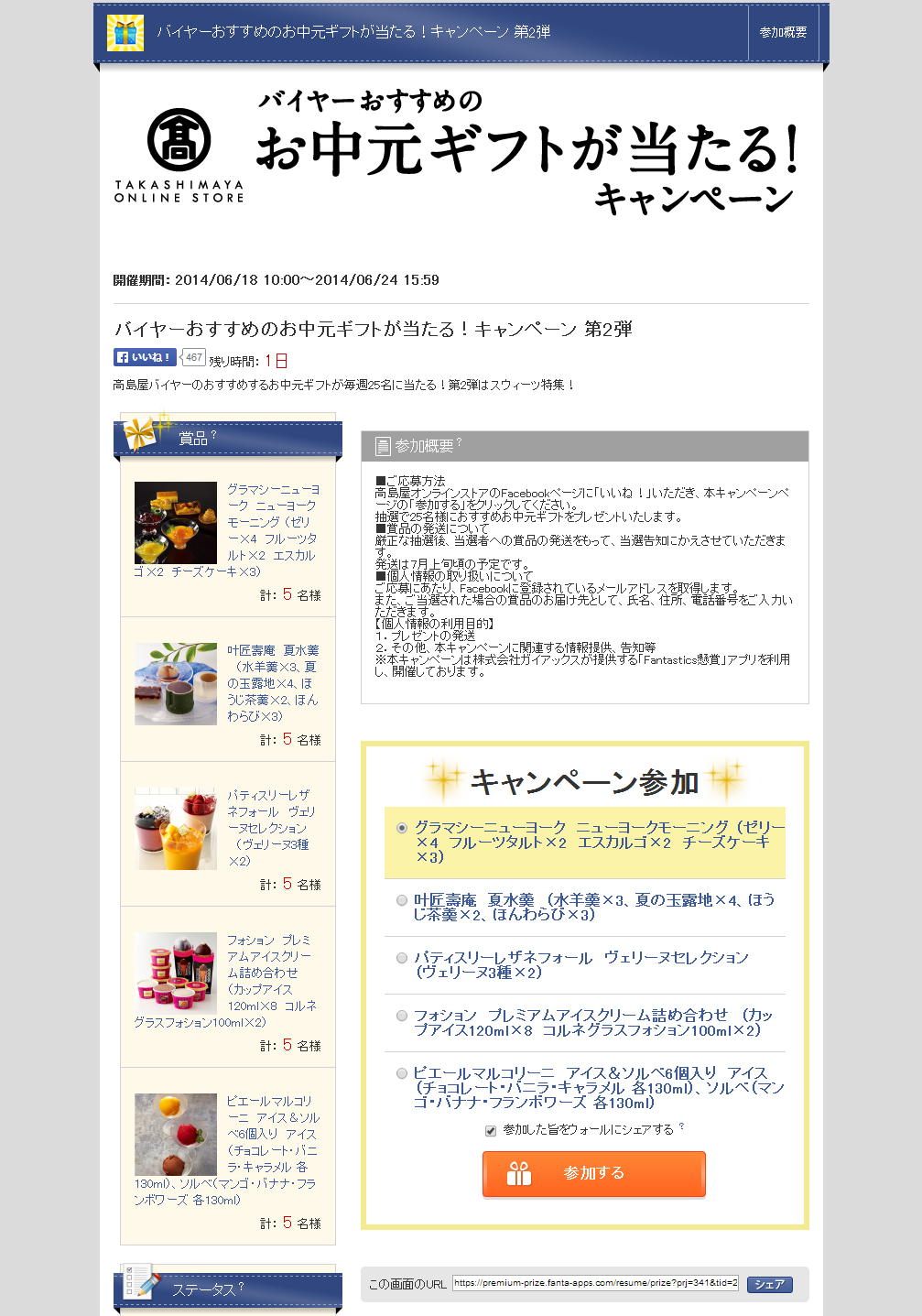Select the ピエールマルコリーニ アイス＆ソルベ option
This screenshot has height=1316, width=922.
point(402,1073)
